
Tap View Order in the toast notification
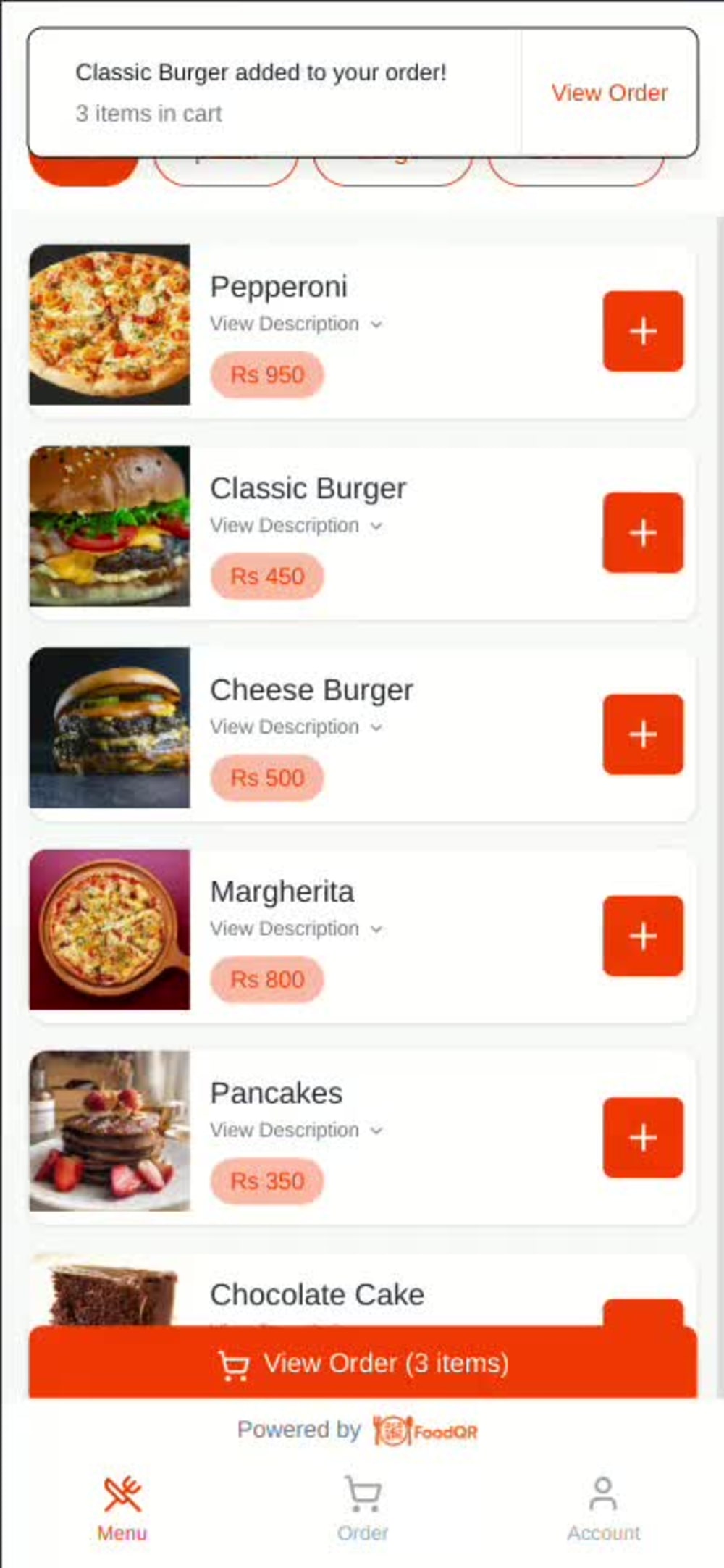tap(609, 93)
